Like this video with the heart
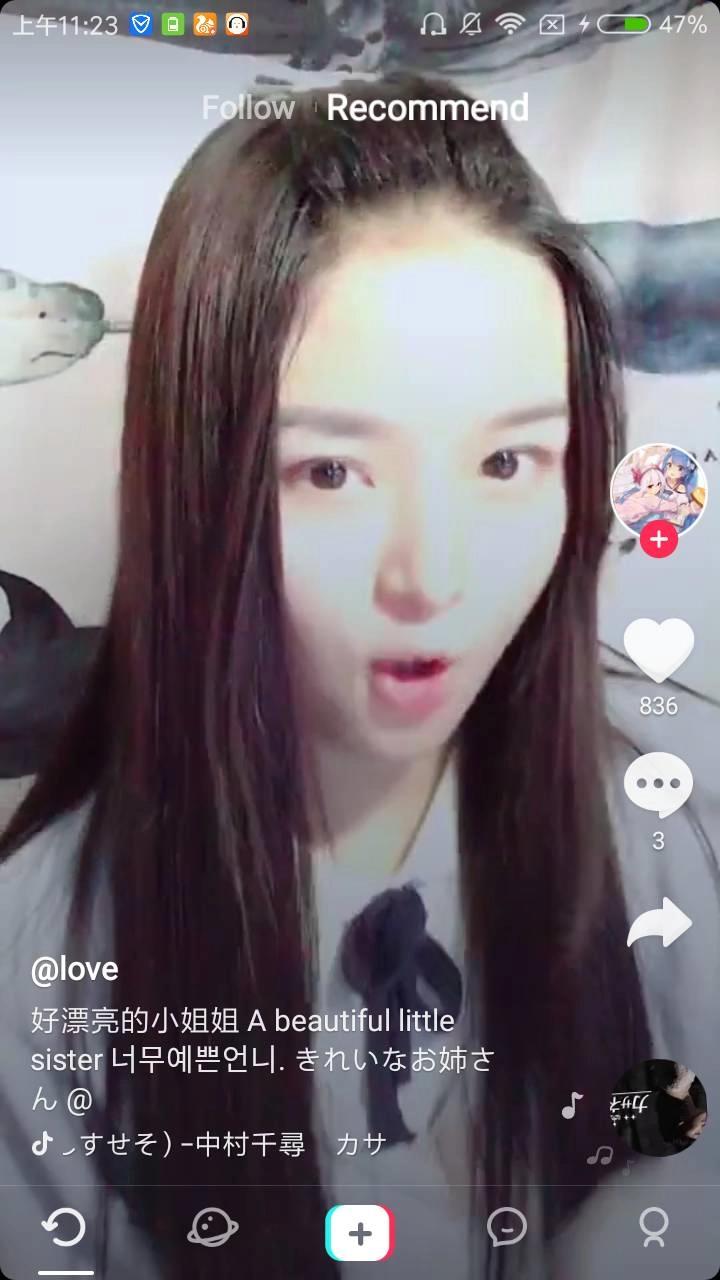720x1280 pixels. (658, 650)
